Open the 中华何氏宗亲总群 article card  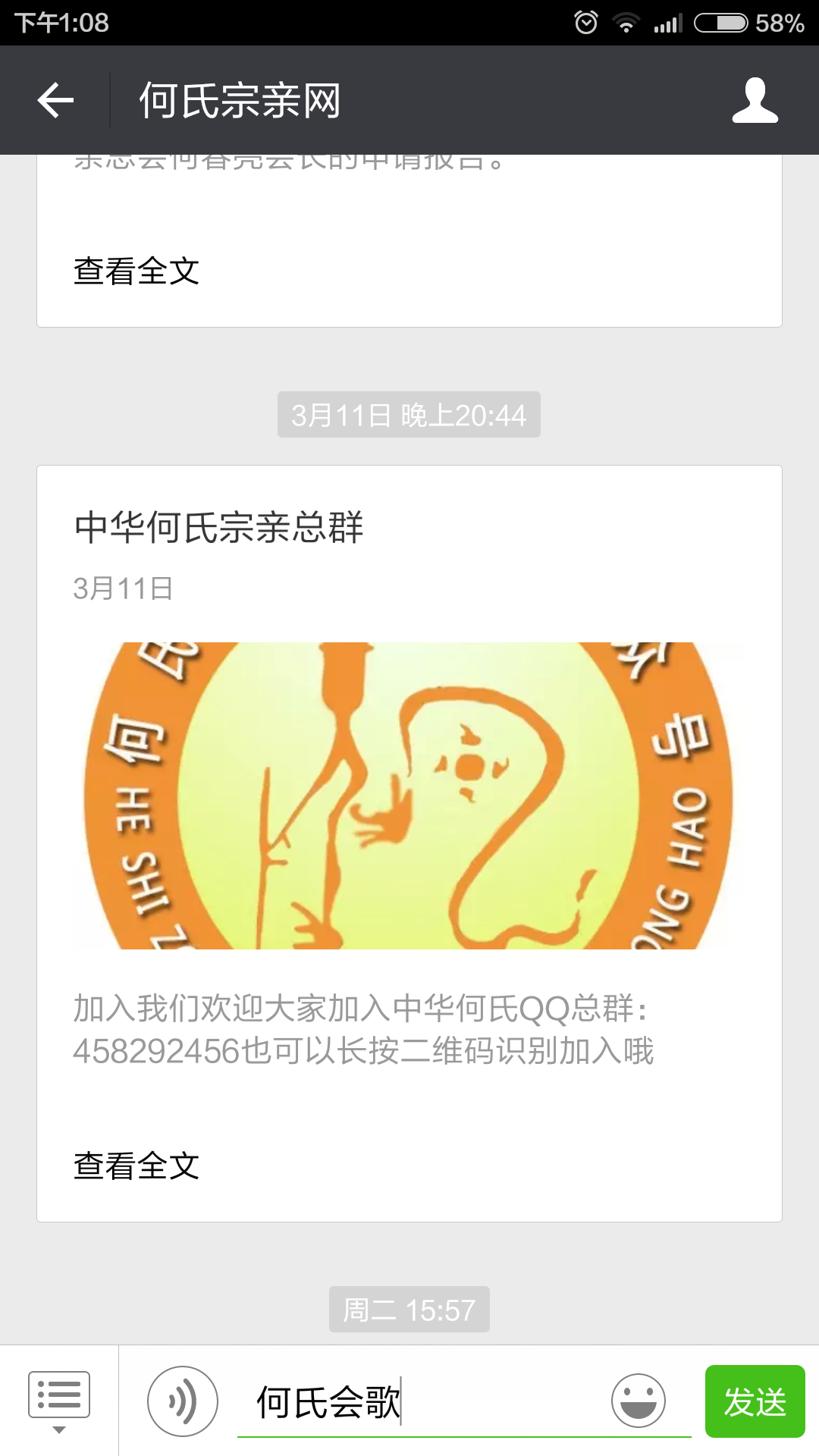tap(409, 843)
